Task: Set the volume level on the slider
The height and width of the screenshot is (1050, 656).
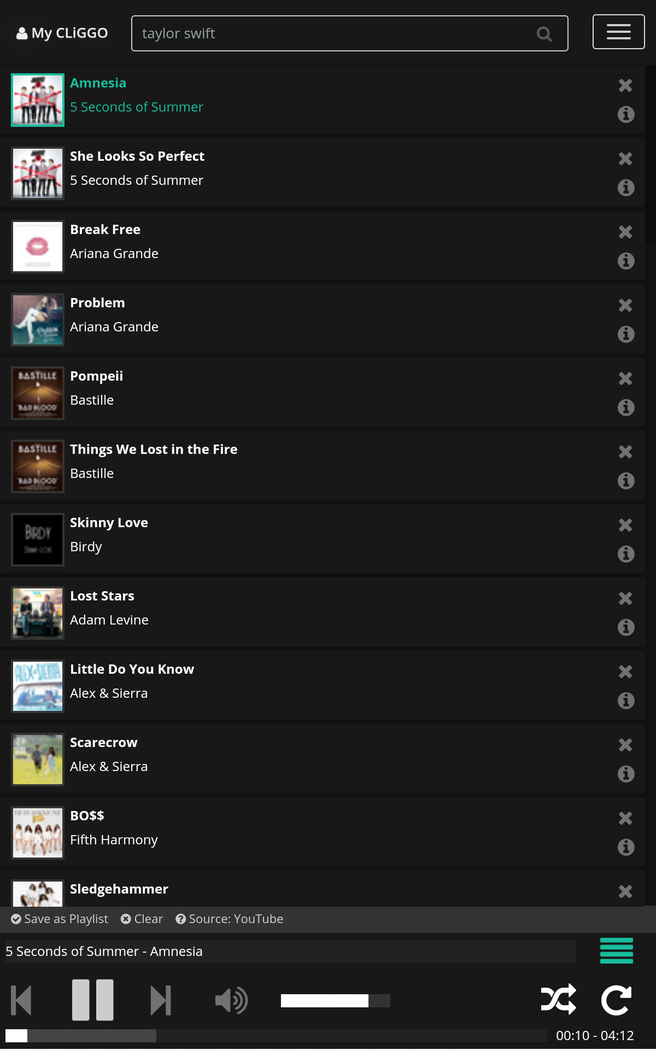Action: (335, 1001)
